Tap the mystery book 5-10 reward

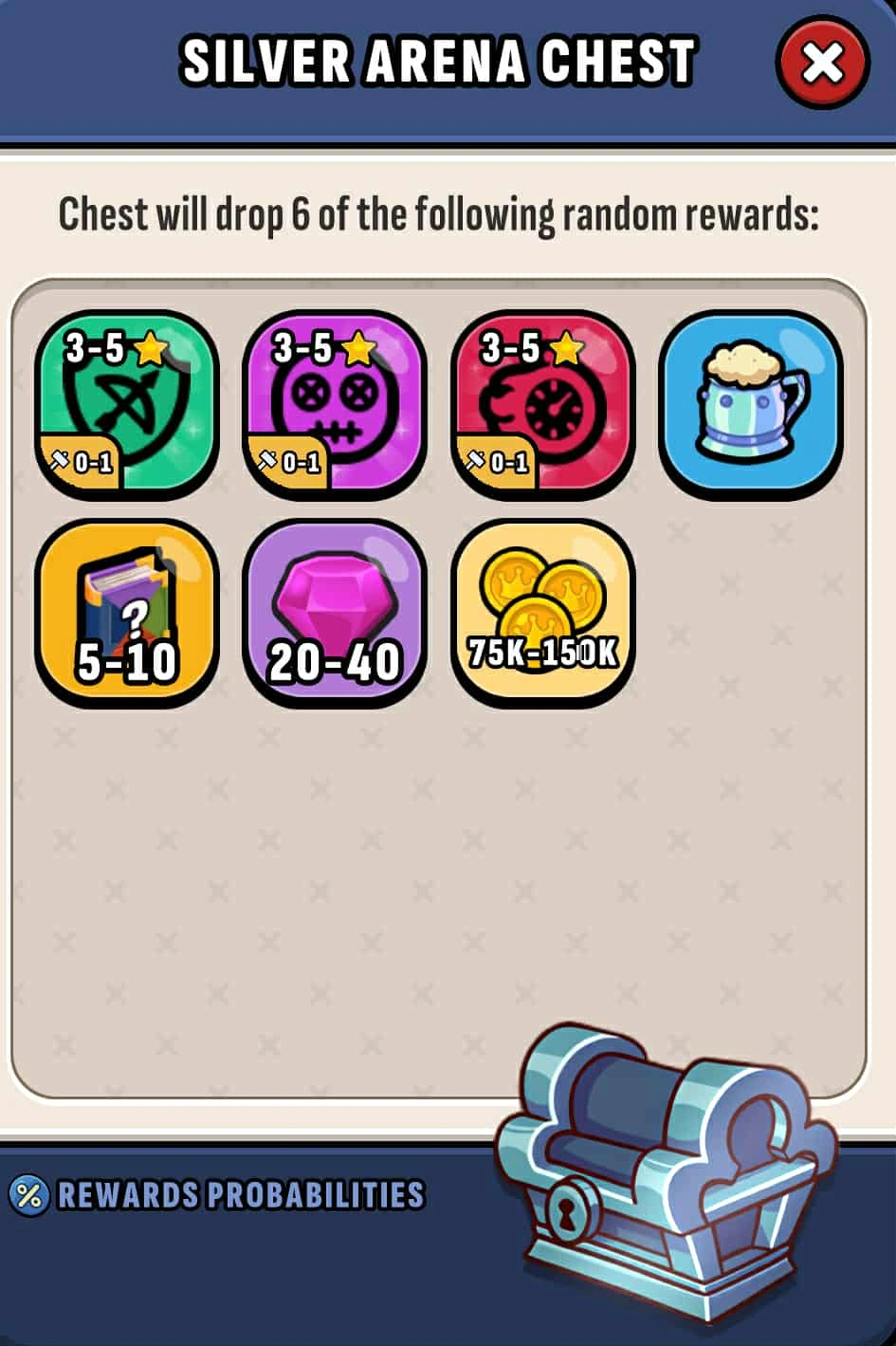(127, 612)
